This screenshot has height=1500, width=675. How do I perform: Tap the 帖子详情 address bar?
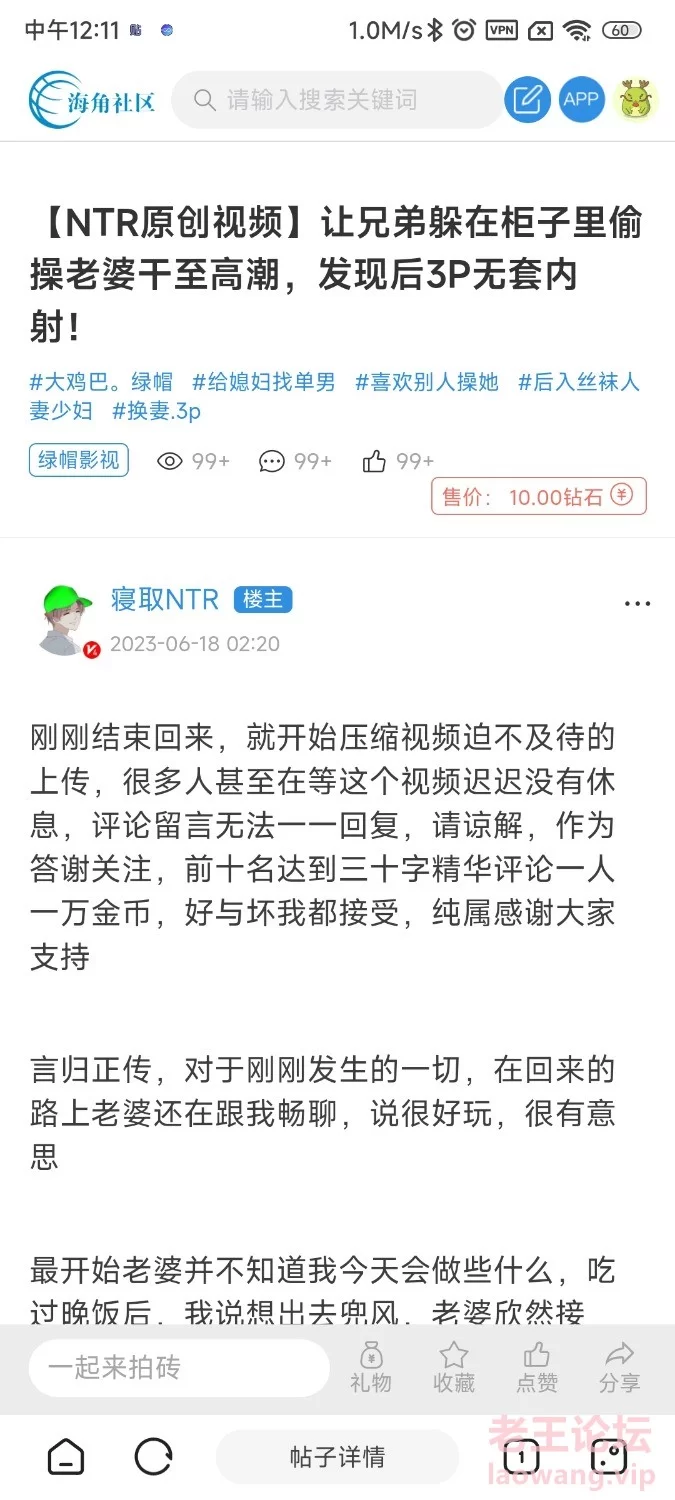point(337,1457)
